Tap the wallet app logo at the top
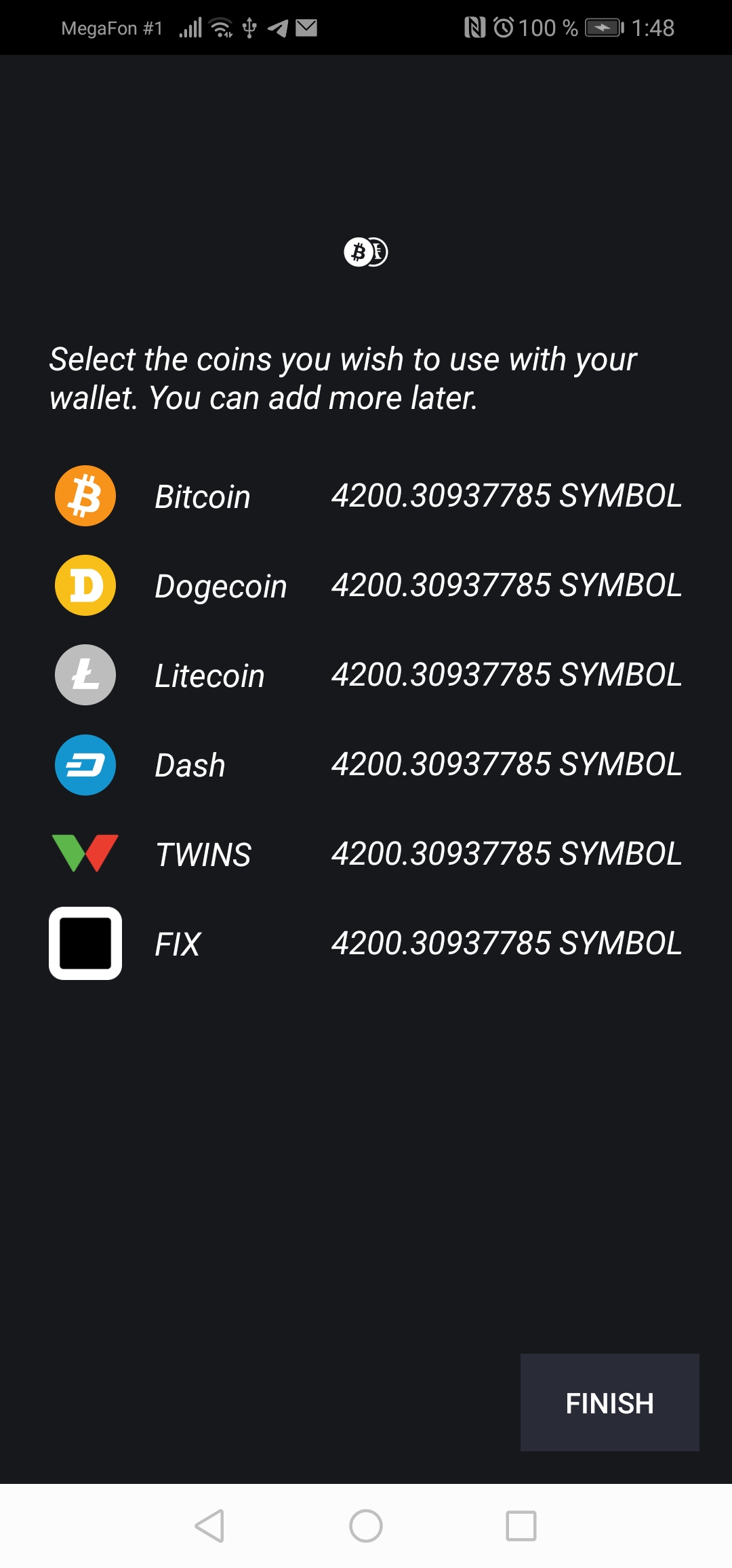The width and height of the screenshot is (732, 1568). click(x=366, y=252)
